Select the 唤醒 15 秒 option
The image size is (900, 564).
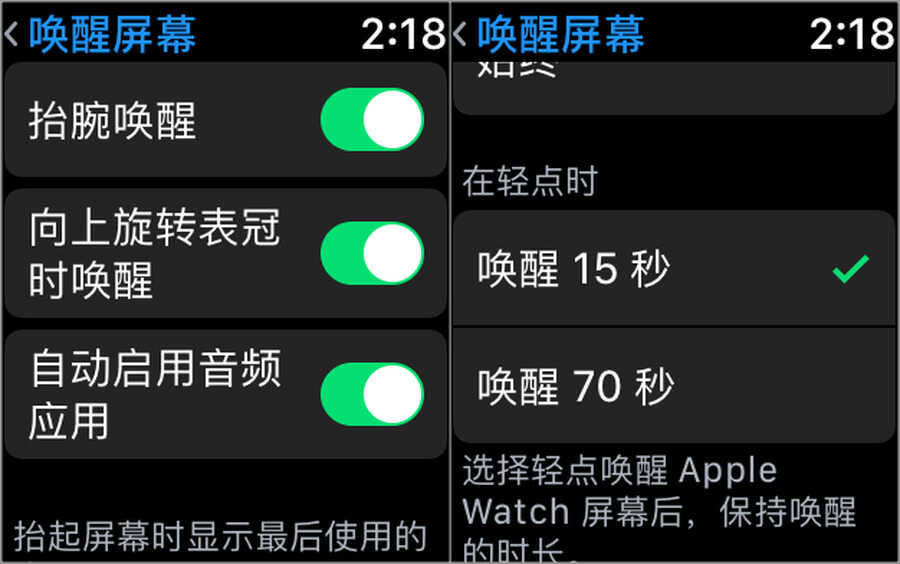[673, 268]
